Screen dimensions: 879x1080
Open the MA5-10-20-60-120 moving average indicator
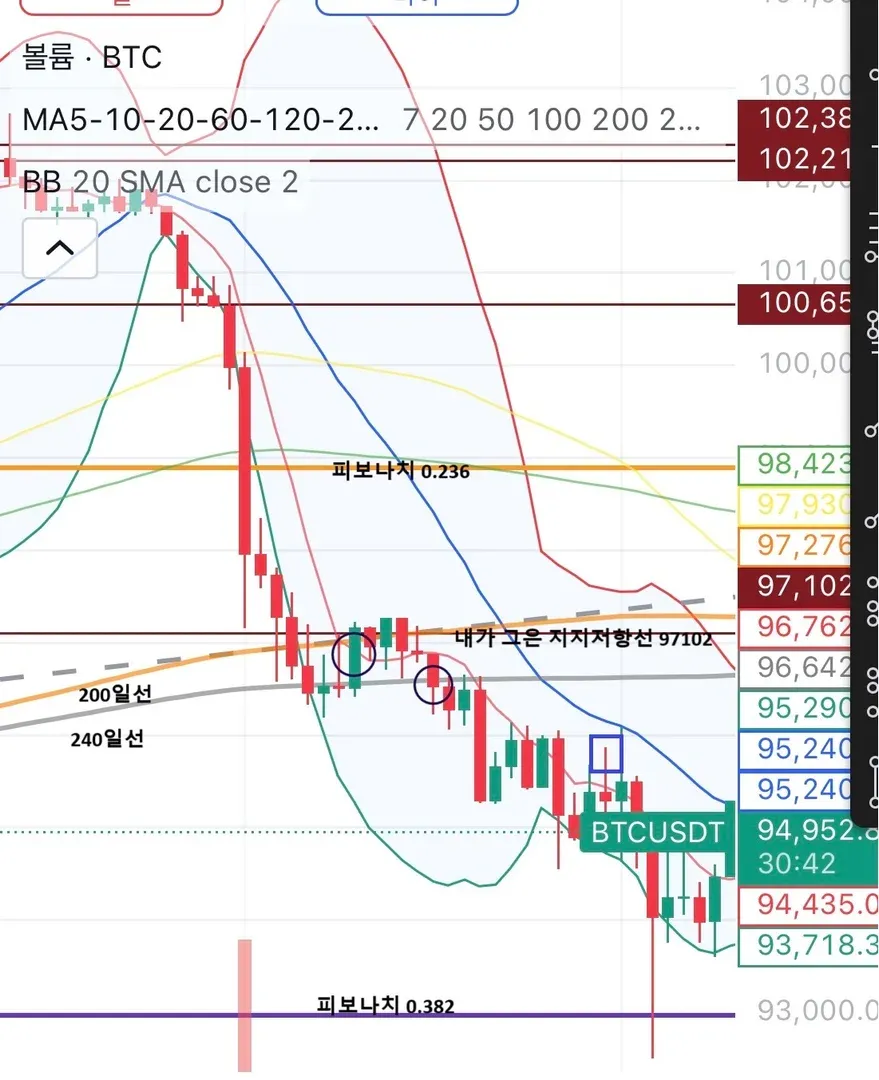point(200,121)
